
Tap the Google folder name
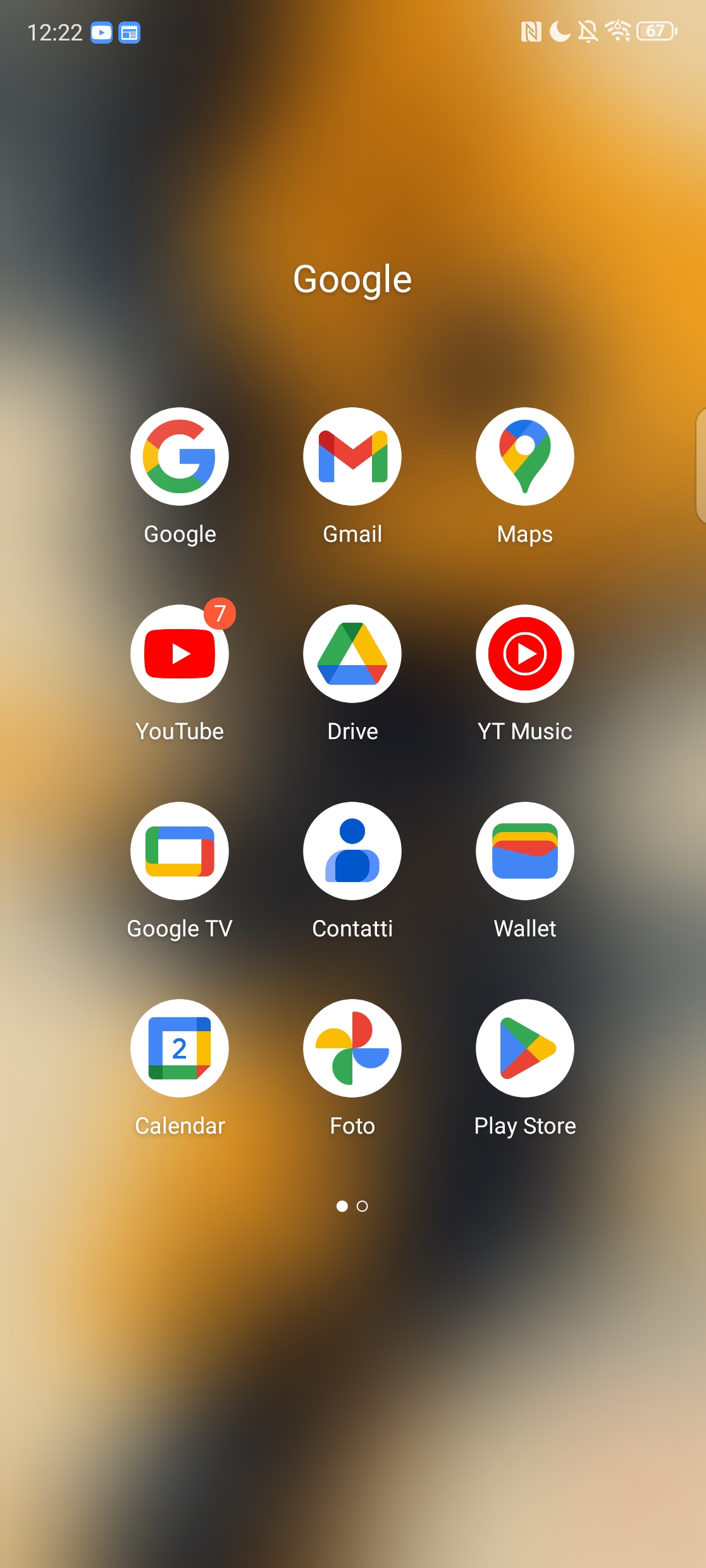[352, 279]
